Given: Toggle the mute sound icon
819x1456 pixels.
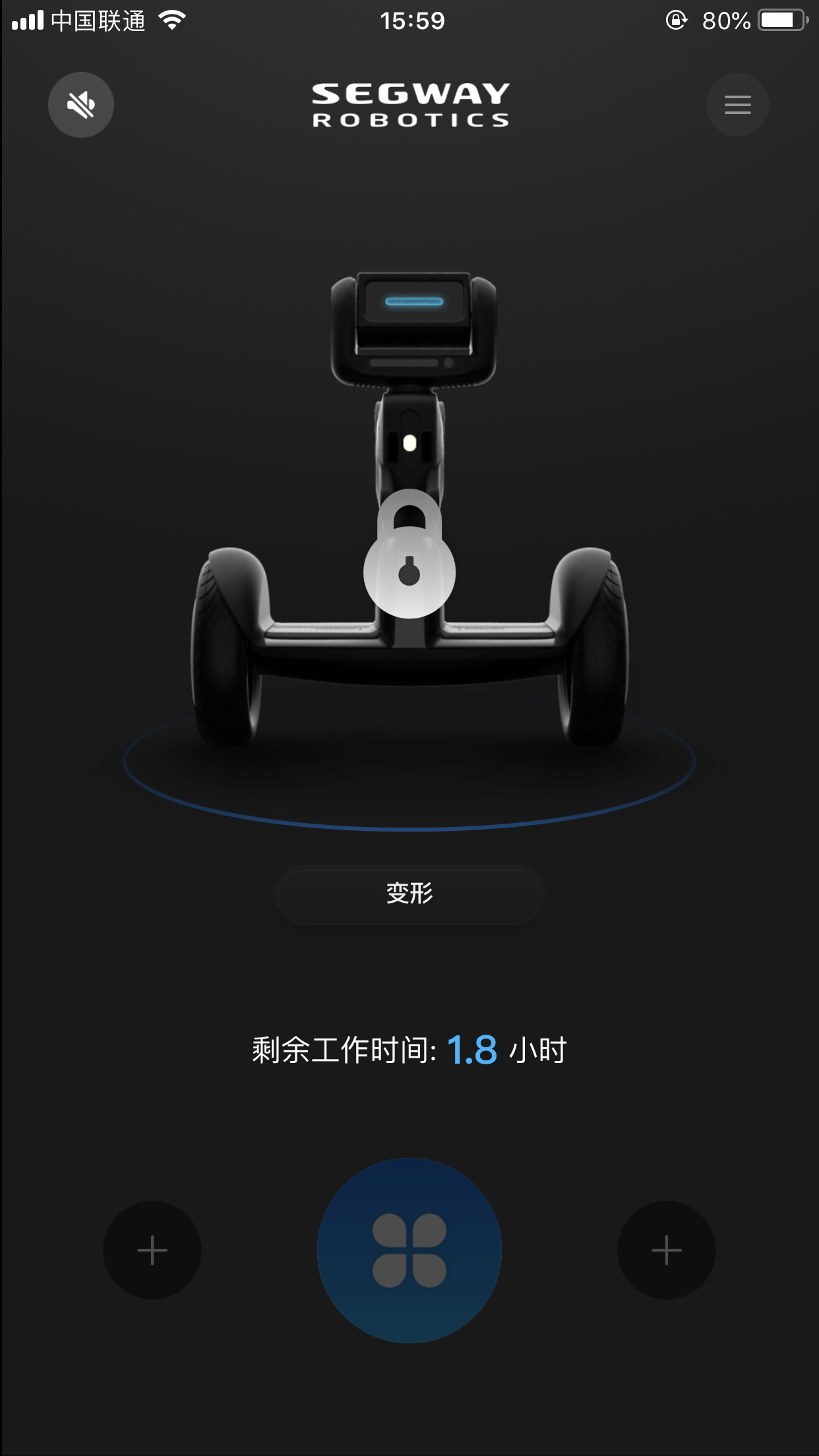Looking at the screenshot, I should 81,105.
